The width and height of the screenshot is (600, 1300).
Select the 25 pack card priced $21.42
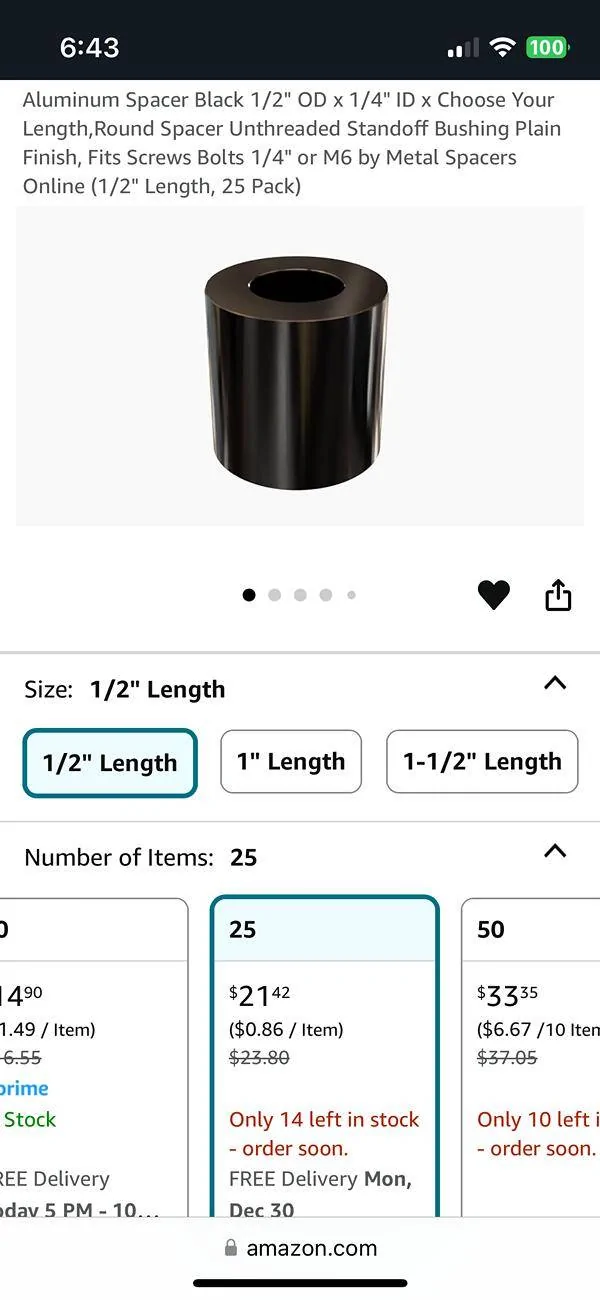coord(325,1057)
